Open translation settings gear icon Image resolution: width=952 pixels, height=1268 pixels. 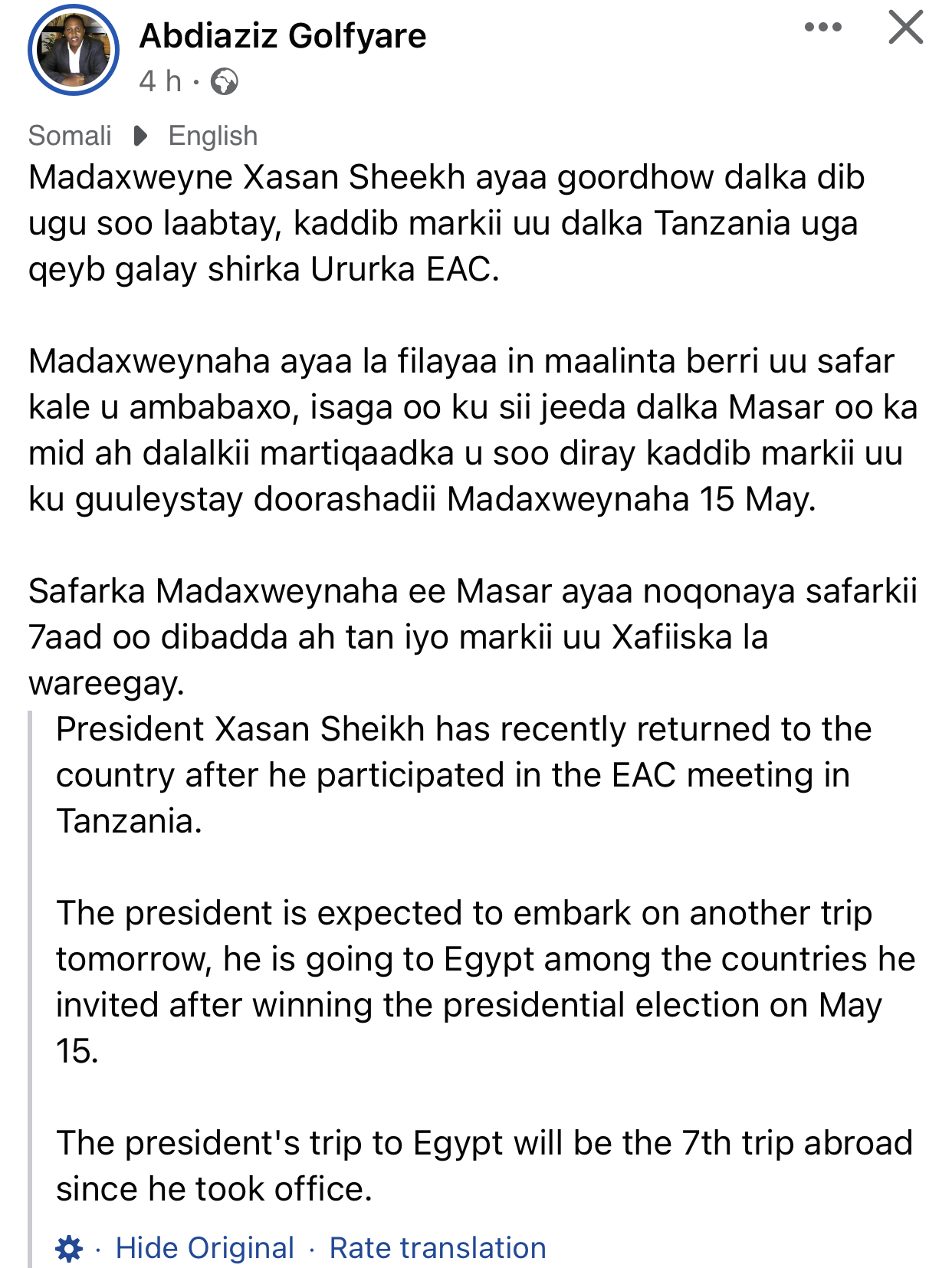pyautogui.click(x=69, y=1248)
